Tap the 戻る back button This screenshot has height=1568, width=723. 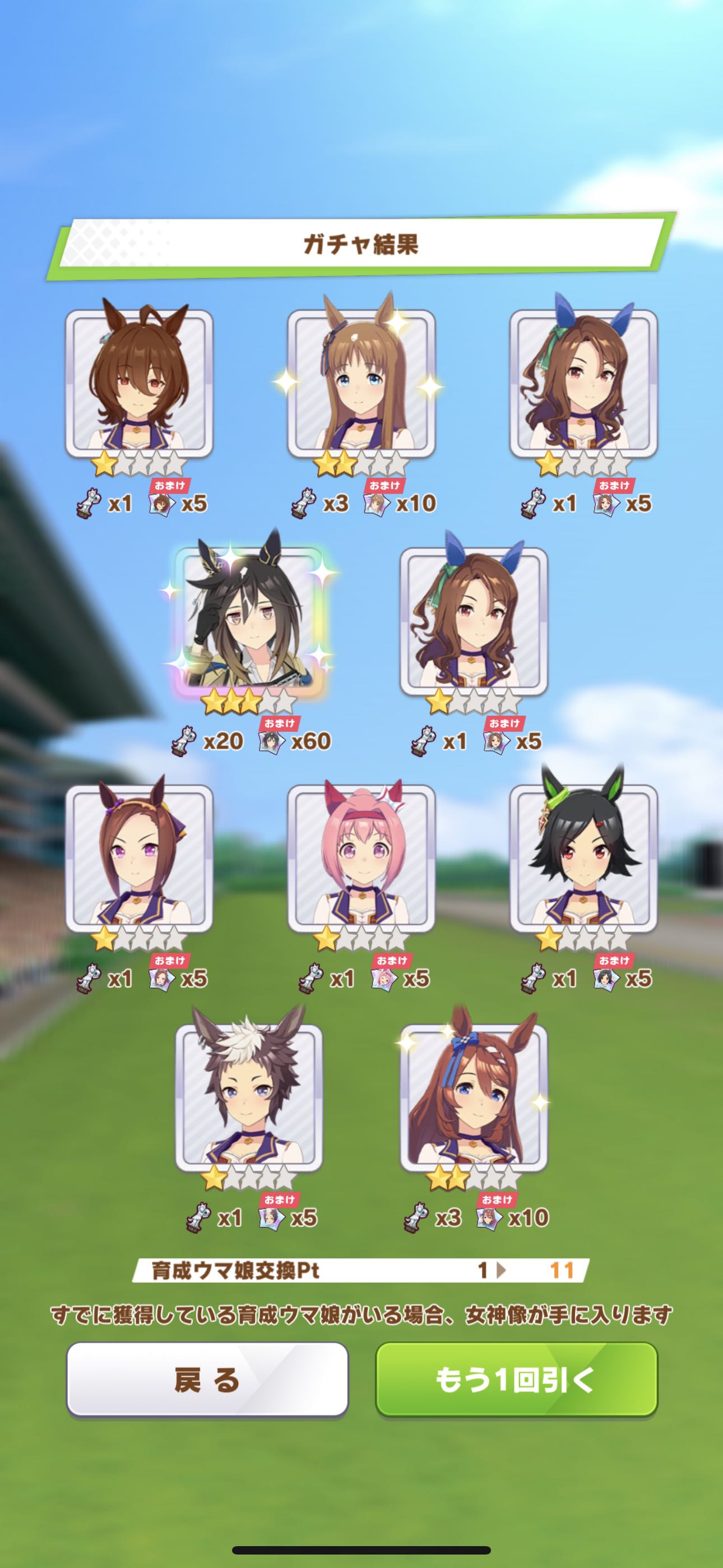pyautogui.click(x=207, y=1380)
